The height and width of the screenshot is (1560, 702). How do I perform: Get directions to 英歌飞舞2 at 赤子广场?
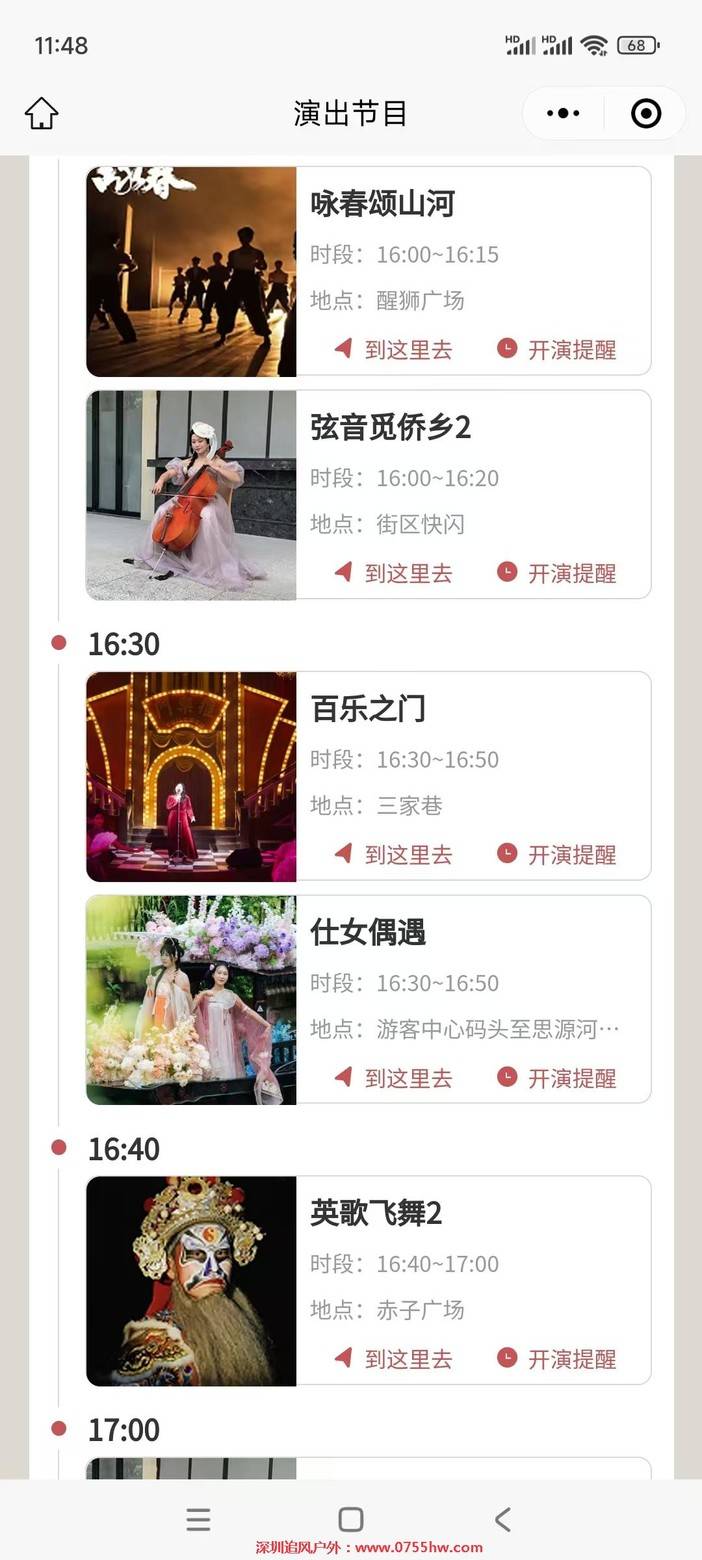[393, 1359]
